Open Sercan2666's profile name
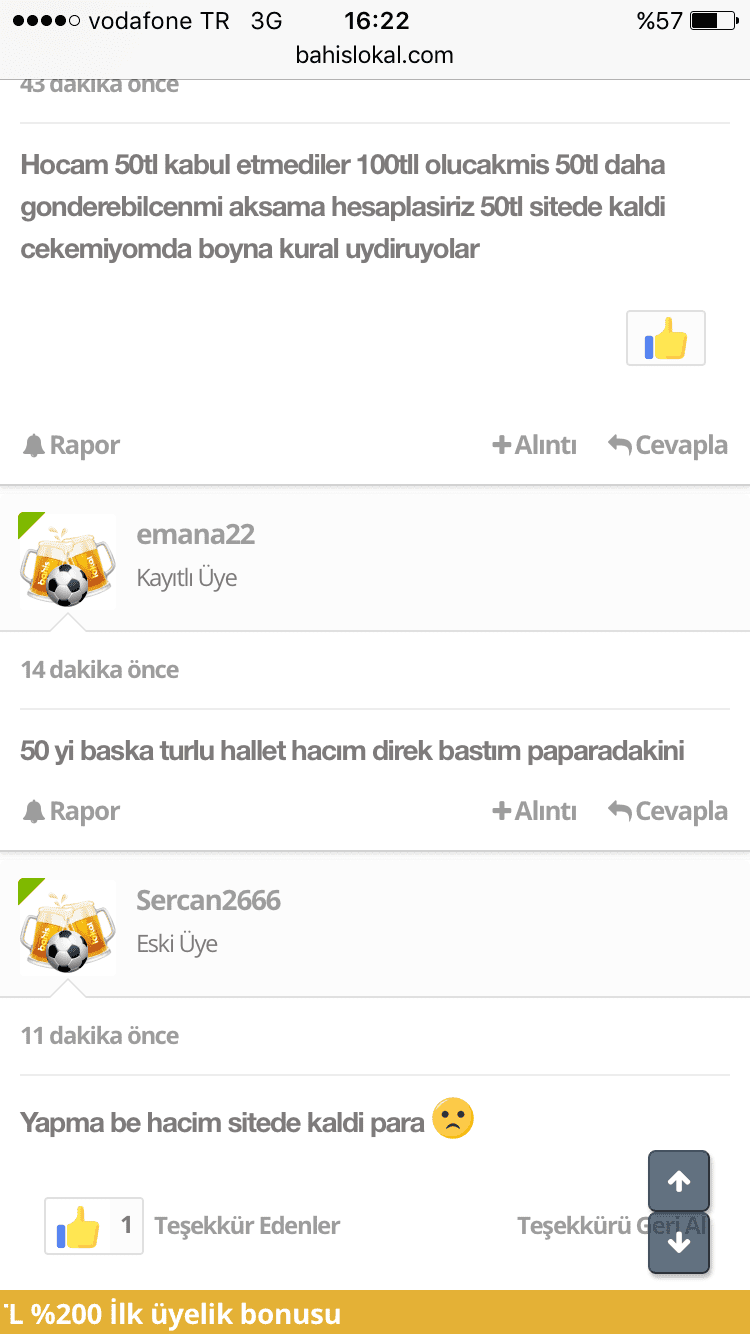750x1334 pixels. tap(209, 900)
